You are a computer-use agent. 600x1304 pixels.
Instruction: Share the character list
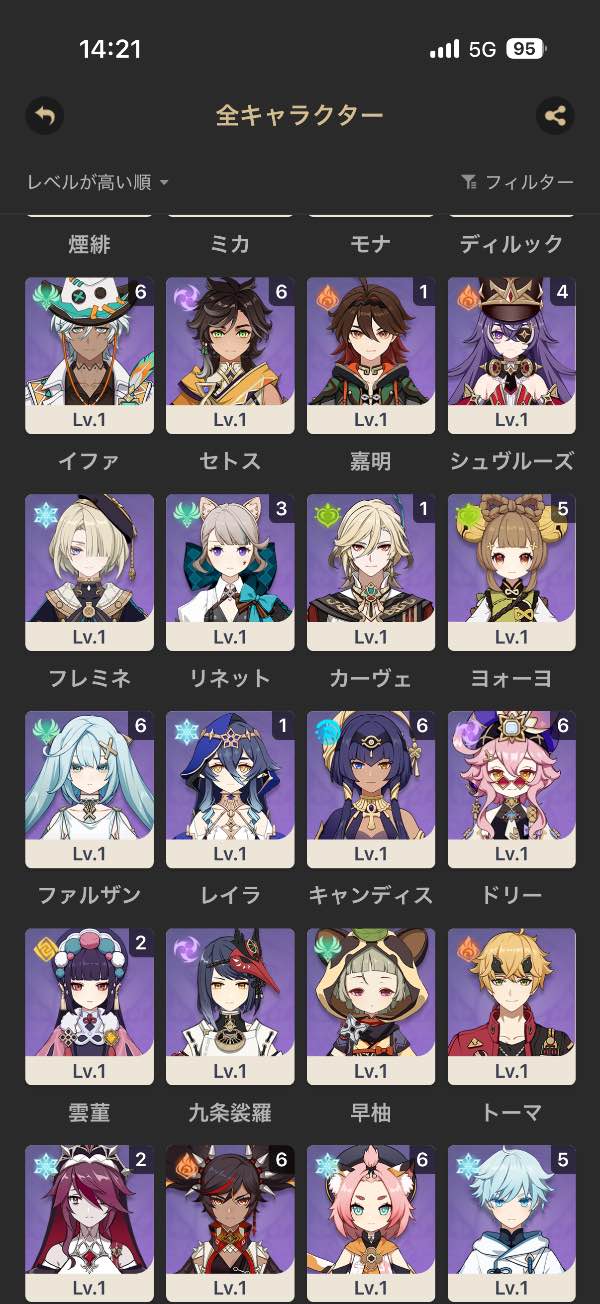coord(555,115)
